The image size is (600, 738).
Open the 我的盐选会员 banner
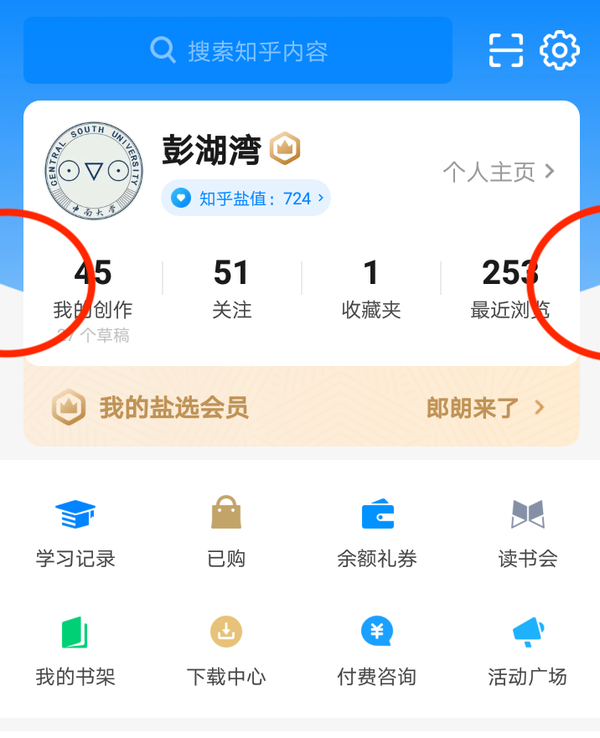(301, 408)
